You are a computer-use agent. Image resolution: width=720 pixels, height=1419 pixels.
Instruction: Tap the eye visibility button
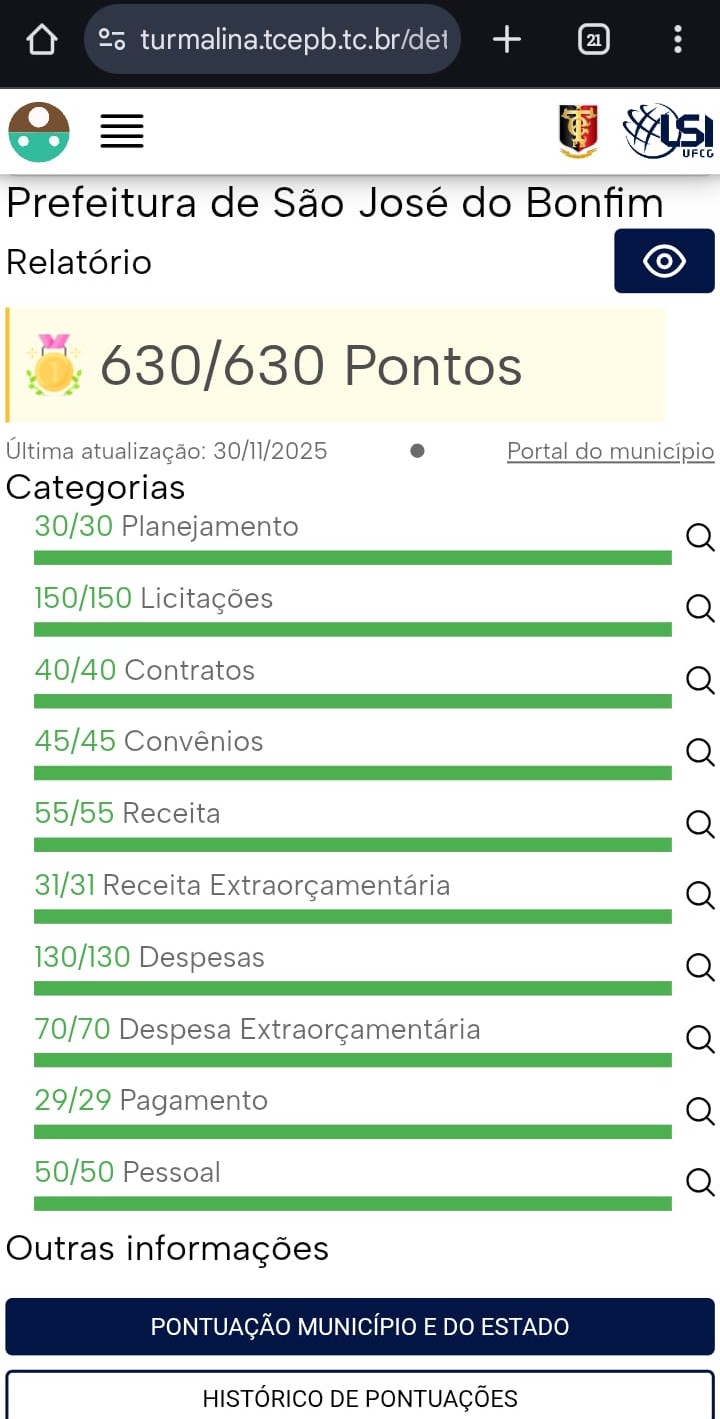click(x=664, y=261)
